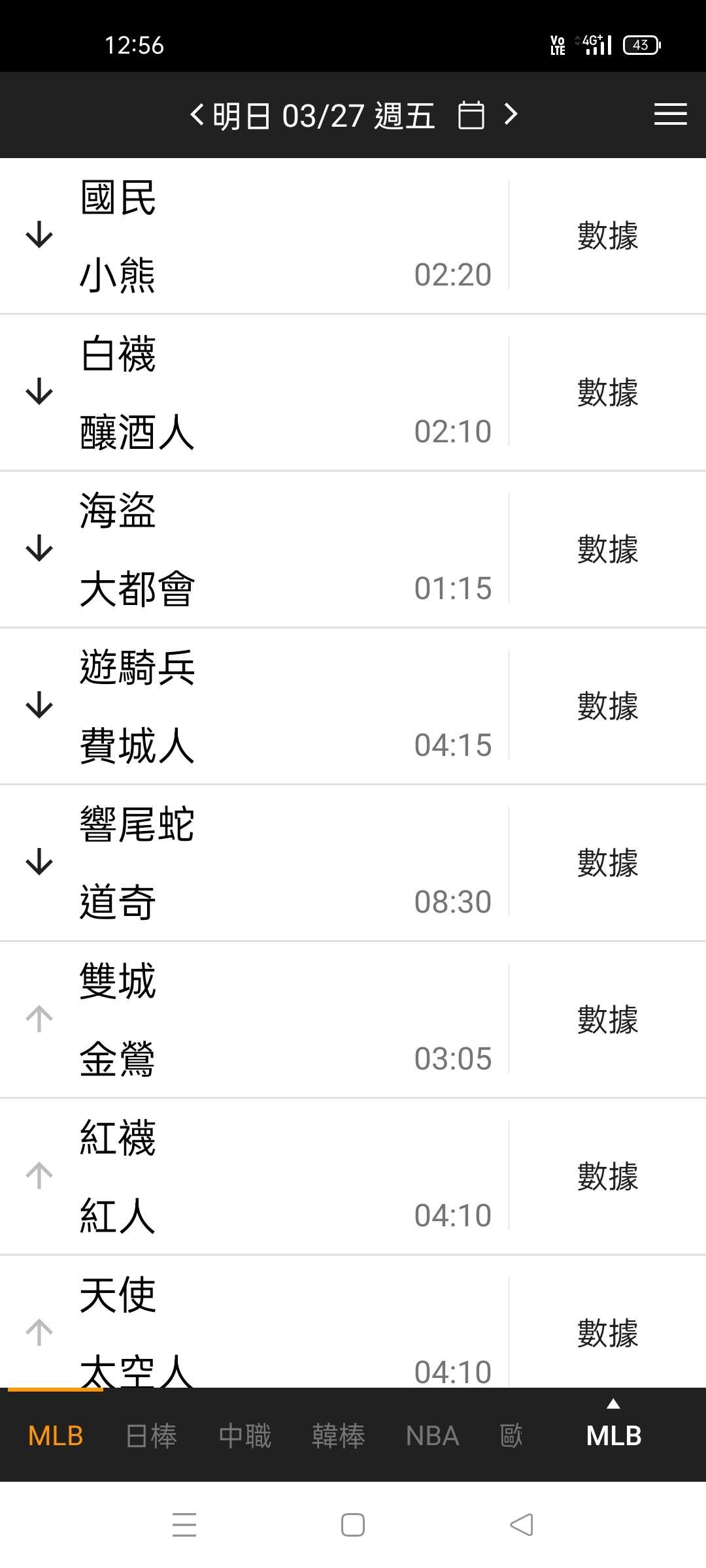Open the hamburger menu
The width and height of the screenshot is (706, 1568).
pyautogui.click(x=670, y=114)
